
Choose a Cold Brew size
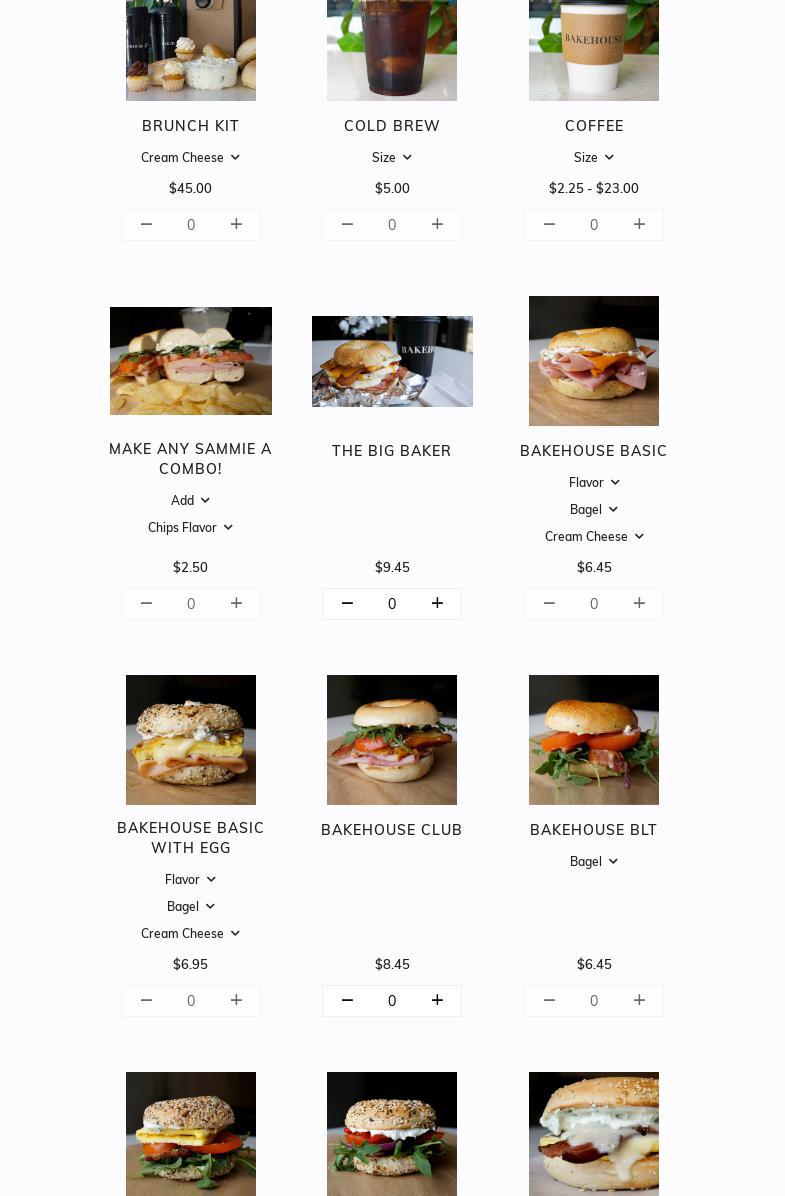tap(392, 157)
